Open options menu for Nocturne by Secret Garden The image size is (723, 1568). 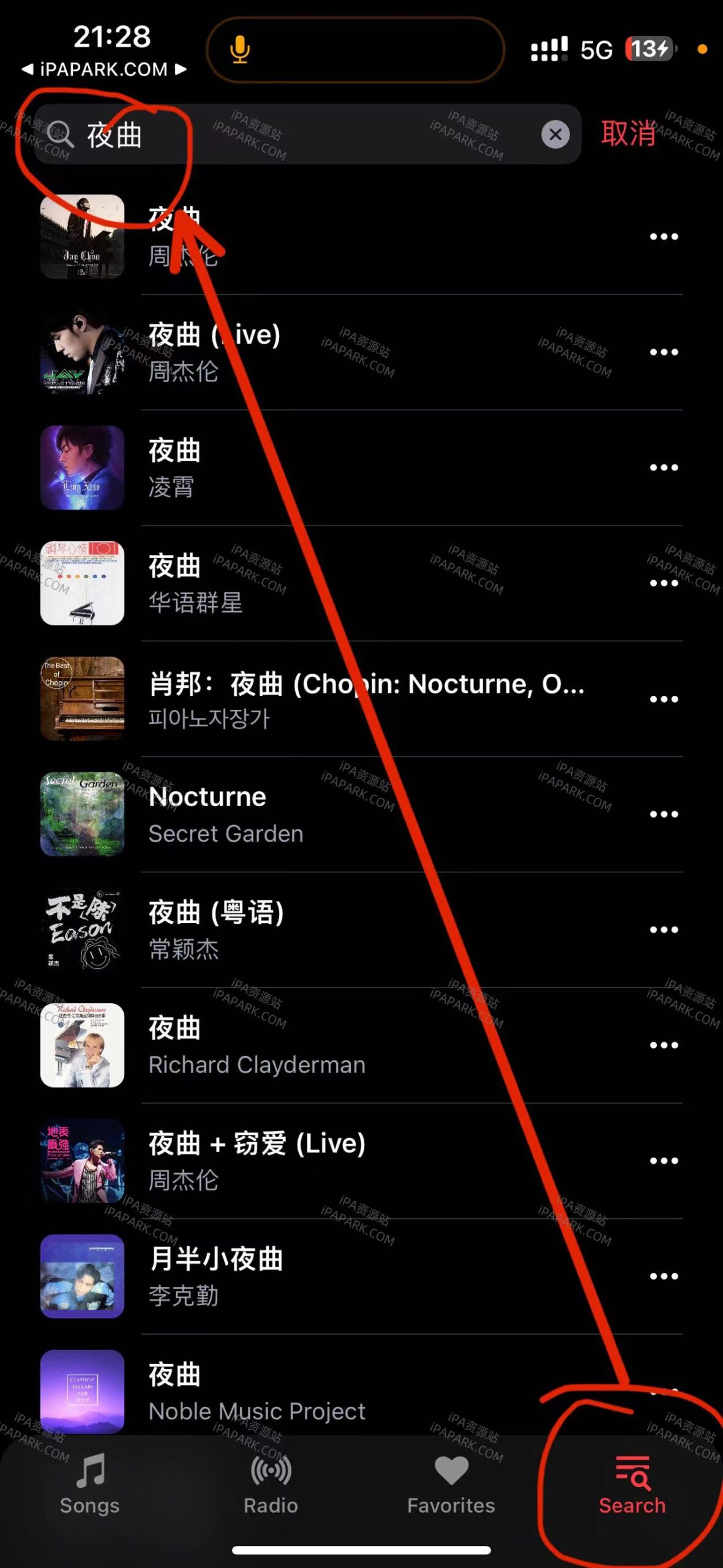point(664,814)
